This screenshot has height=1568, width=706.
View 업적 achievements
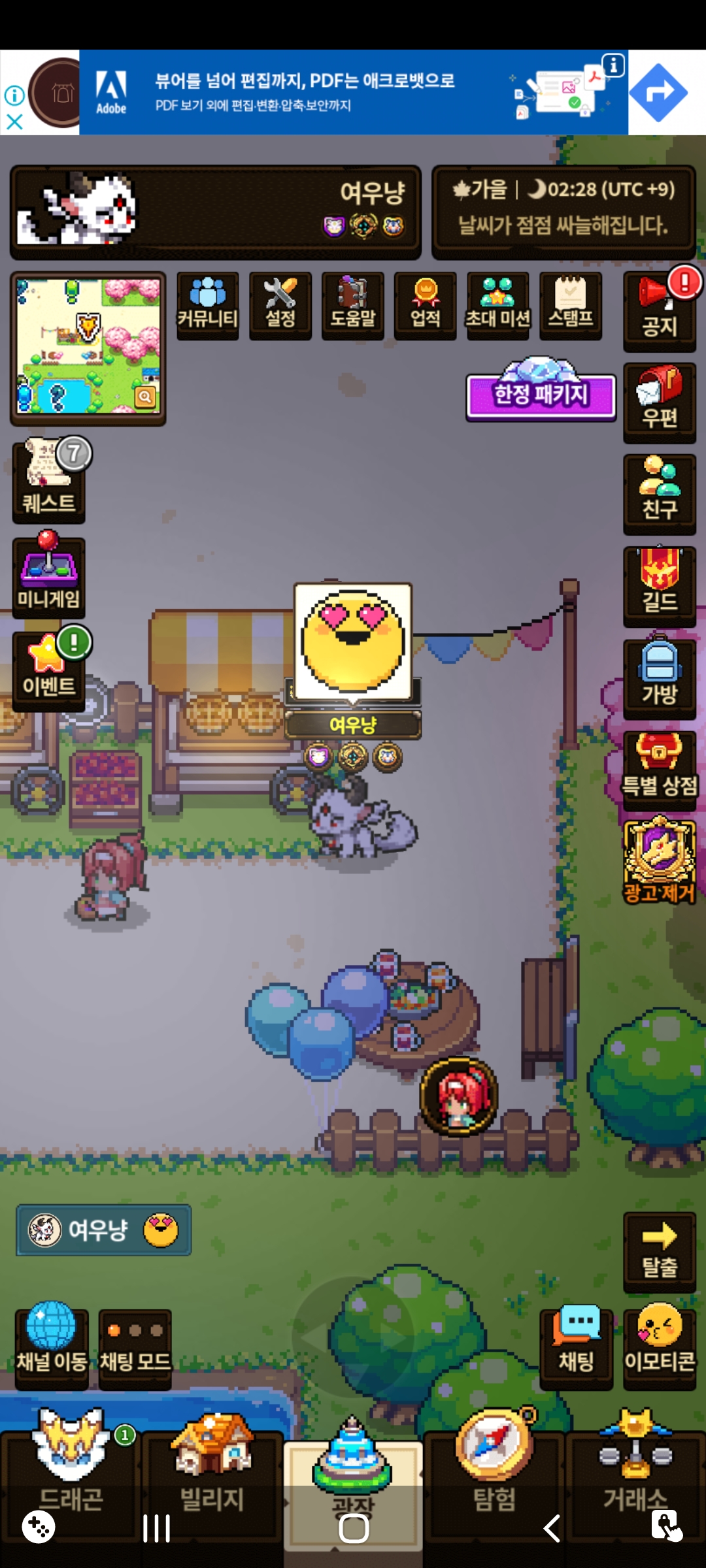point(425,304)
